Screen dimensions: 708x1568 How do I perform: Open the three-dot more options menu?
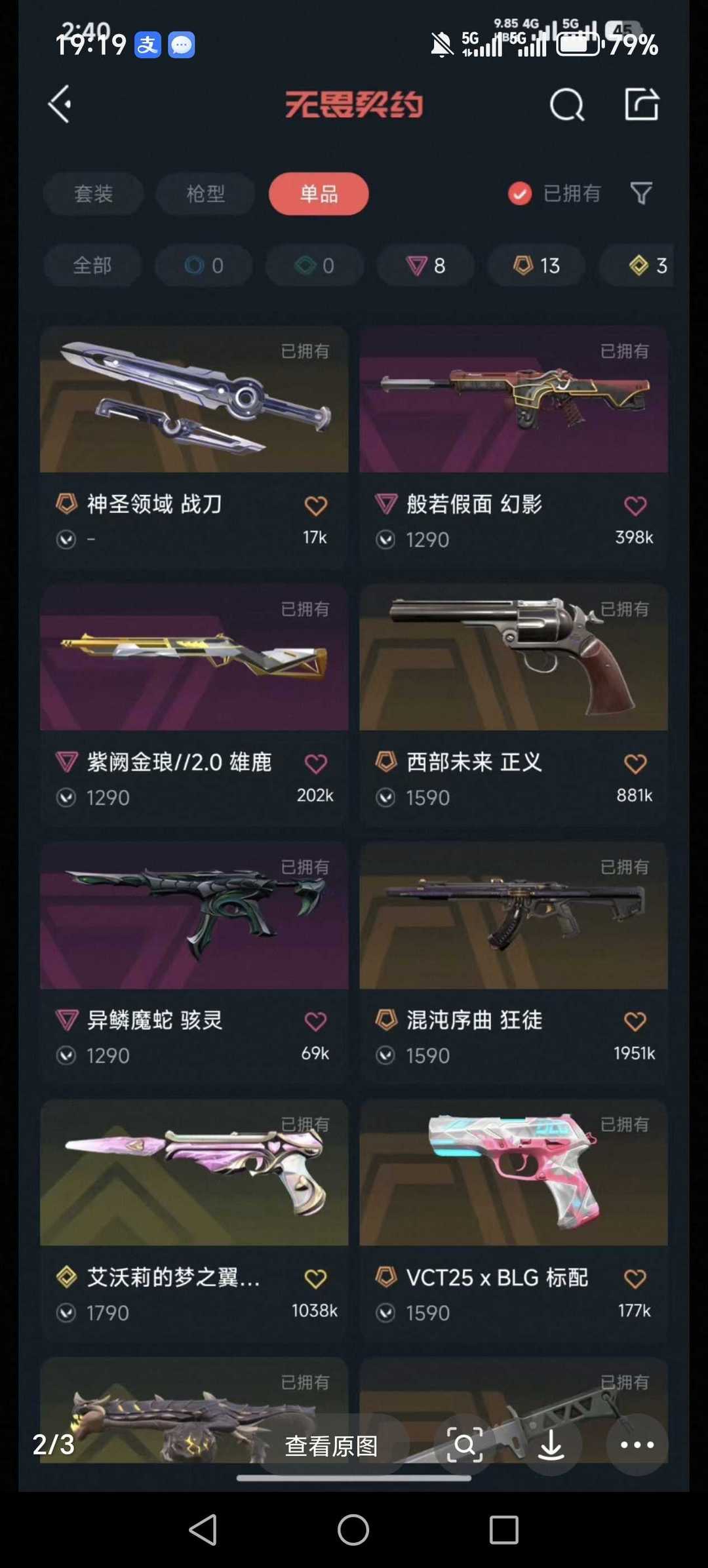637,1445
